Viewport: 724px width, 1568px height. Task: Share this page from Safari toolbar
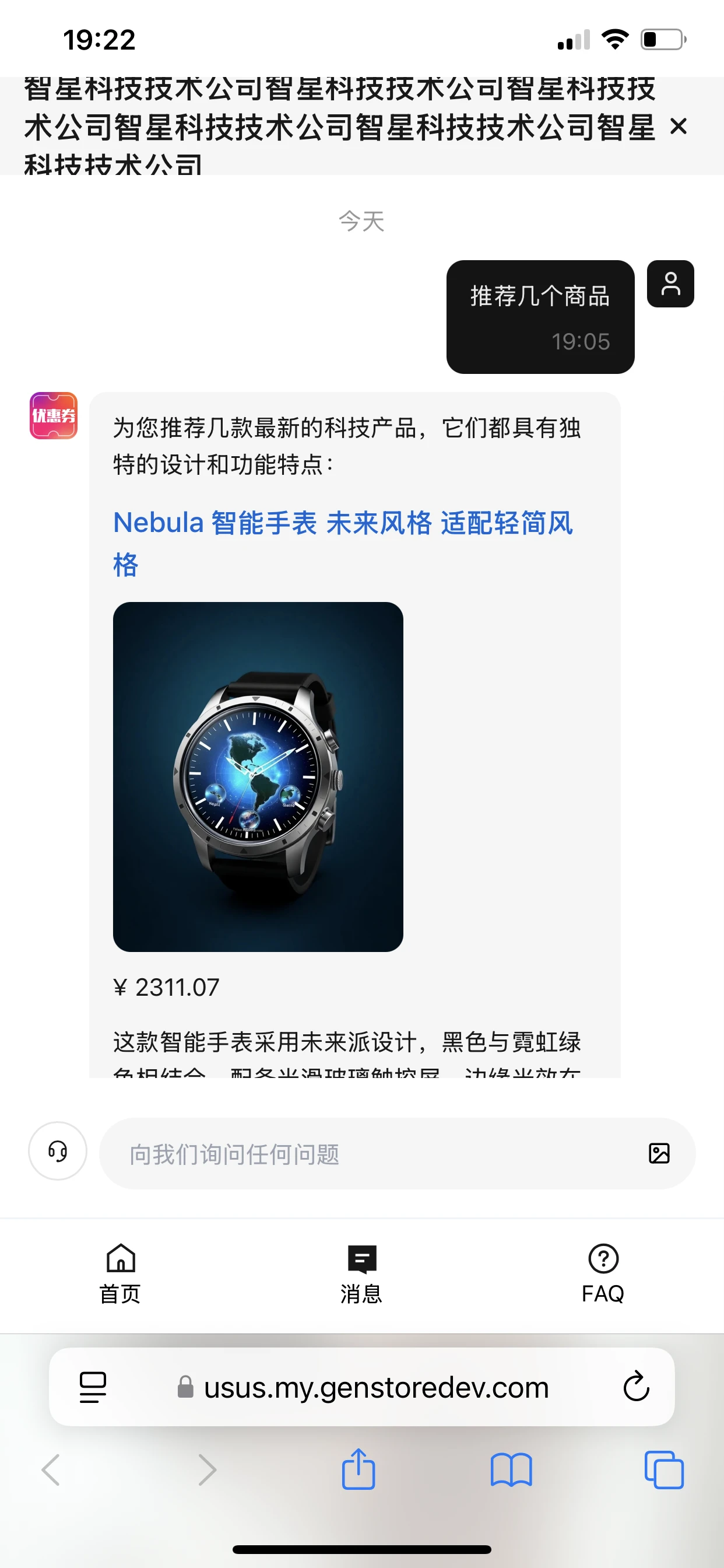[359, 1470]
